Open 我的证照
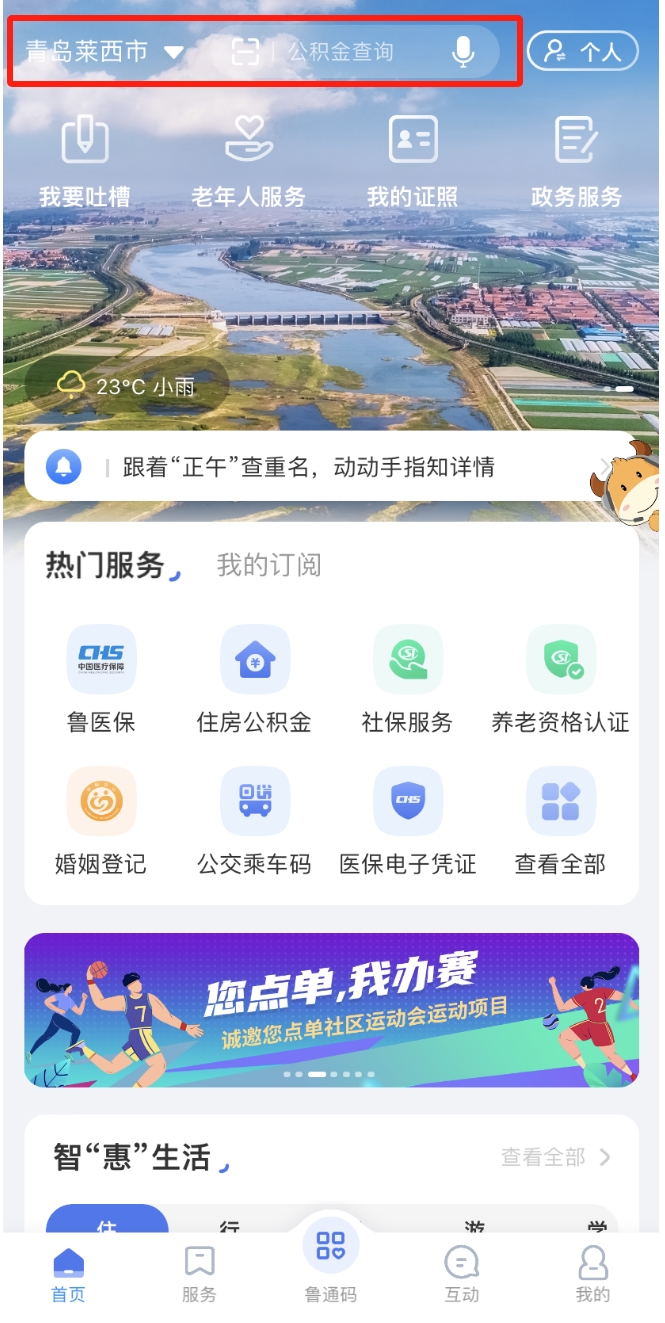The width and height of the screenshot is (665, 1323). [412, 162]
